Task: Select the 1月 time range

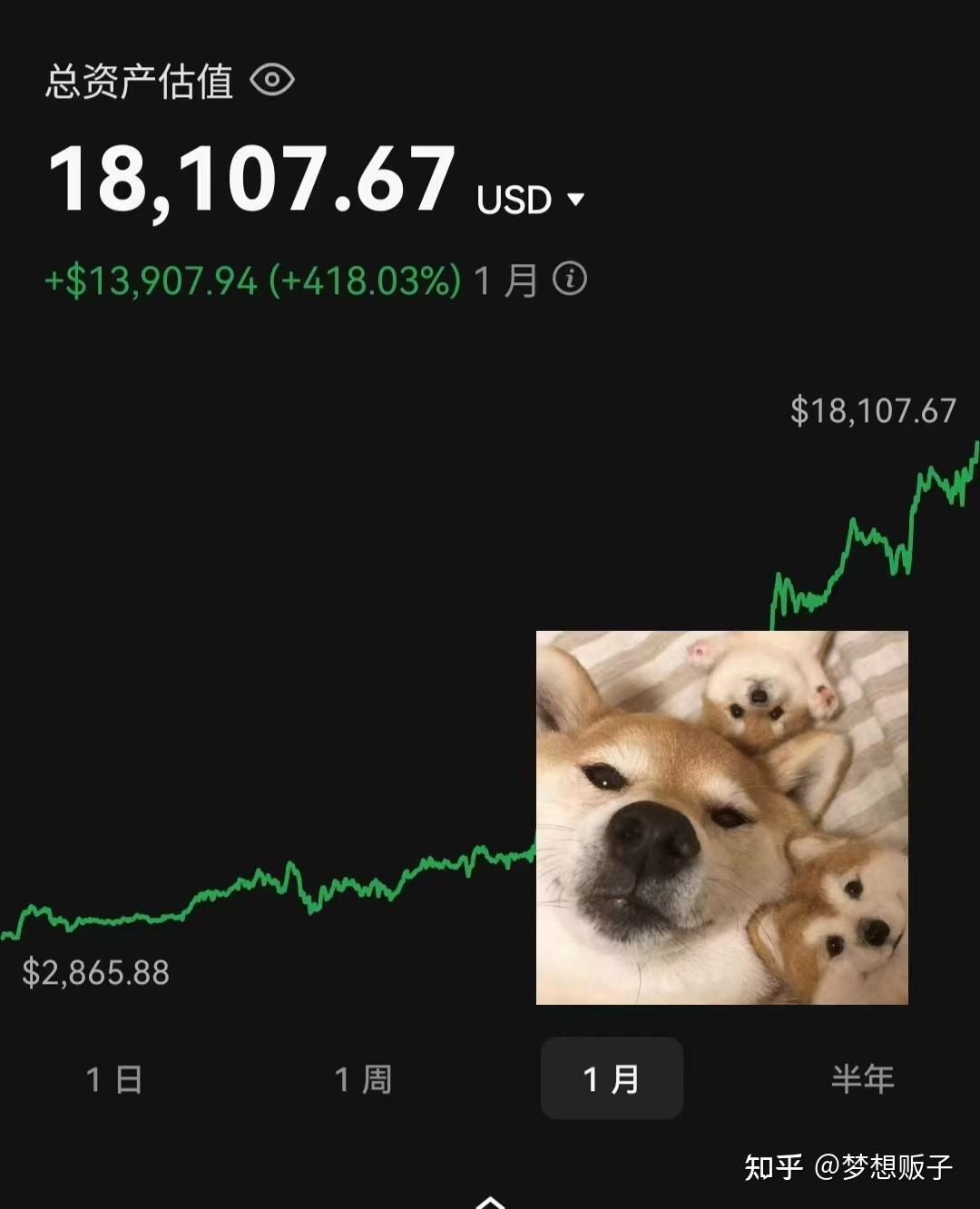Action: coord(612,1079)
